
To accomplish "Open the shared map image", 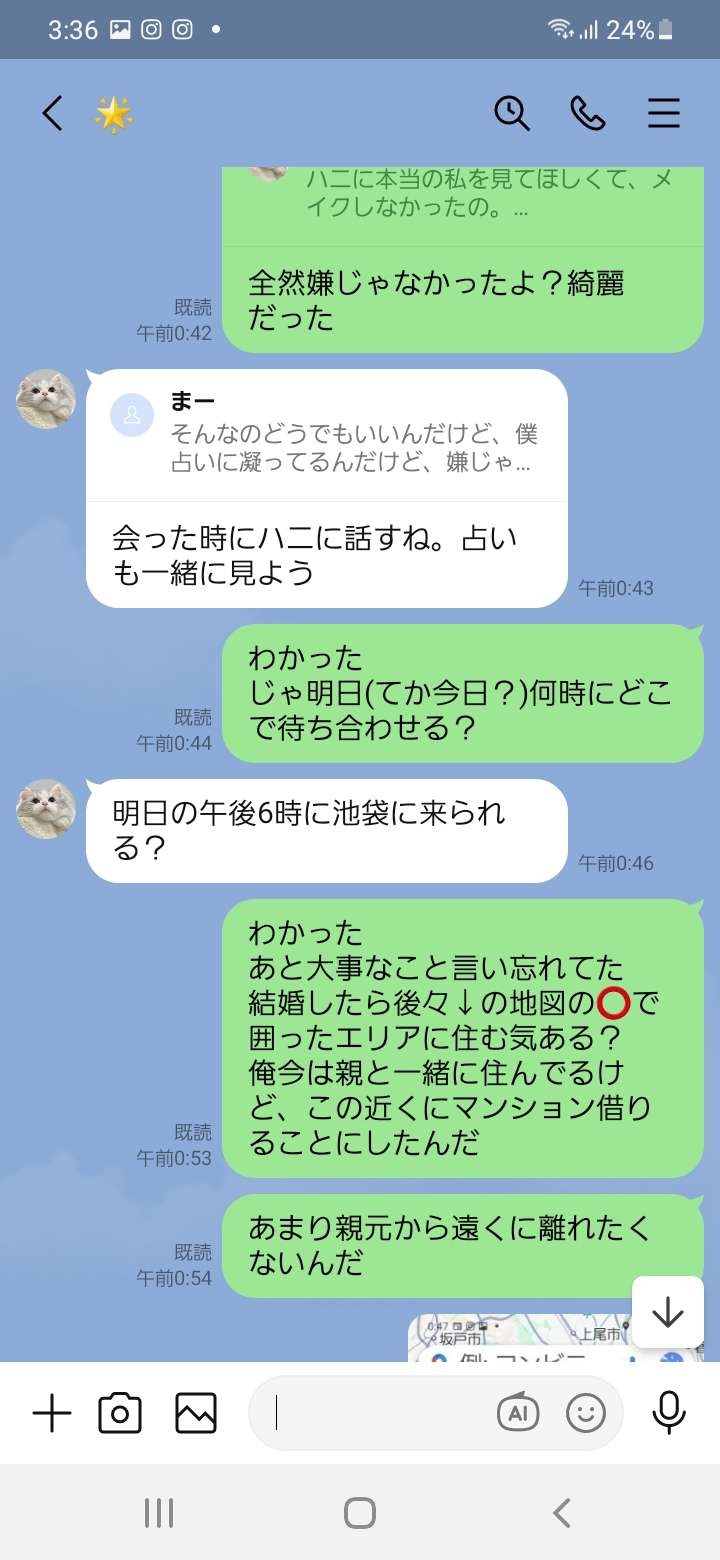I will (520, 1339).
